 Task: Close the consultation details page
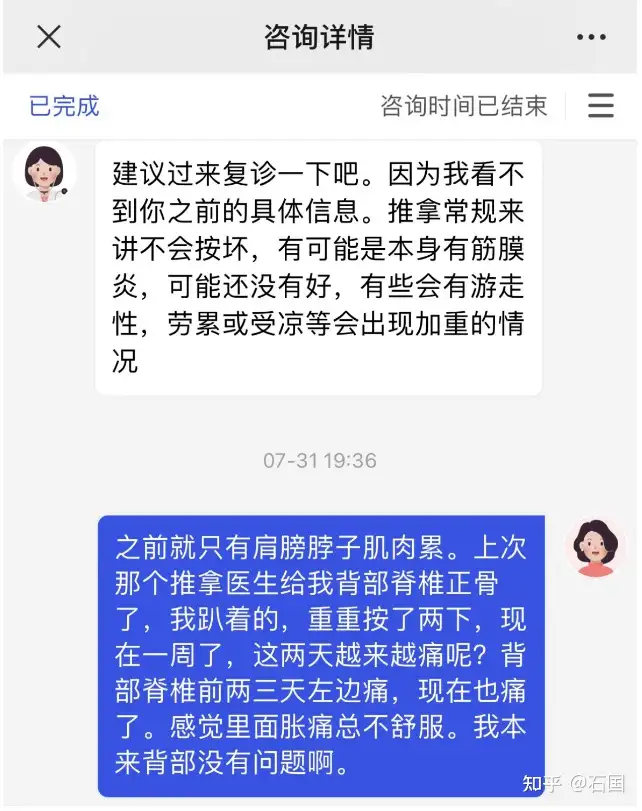coord(49,38)
